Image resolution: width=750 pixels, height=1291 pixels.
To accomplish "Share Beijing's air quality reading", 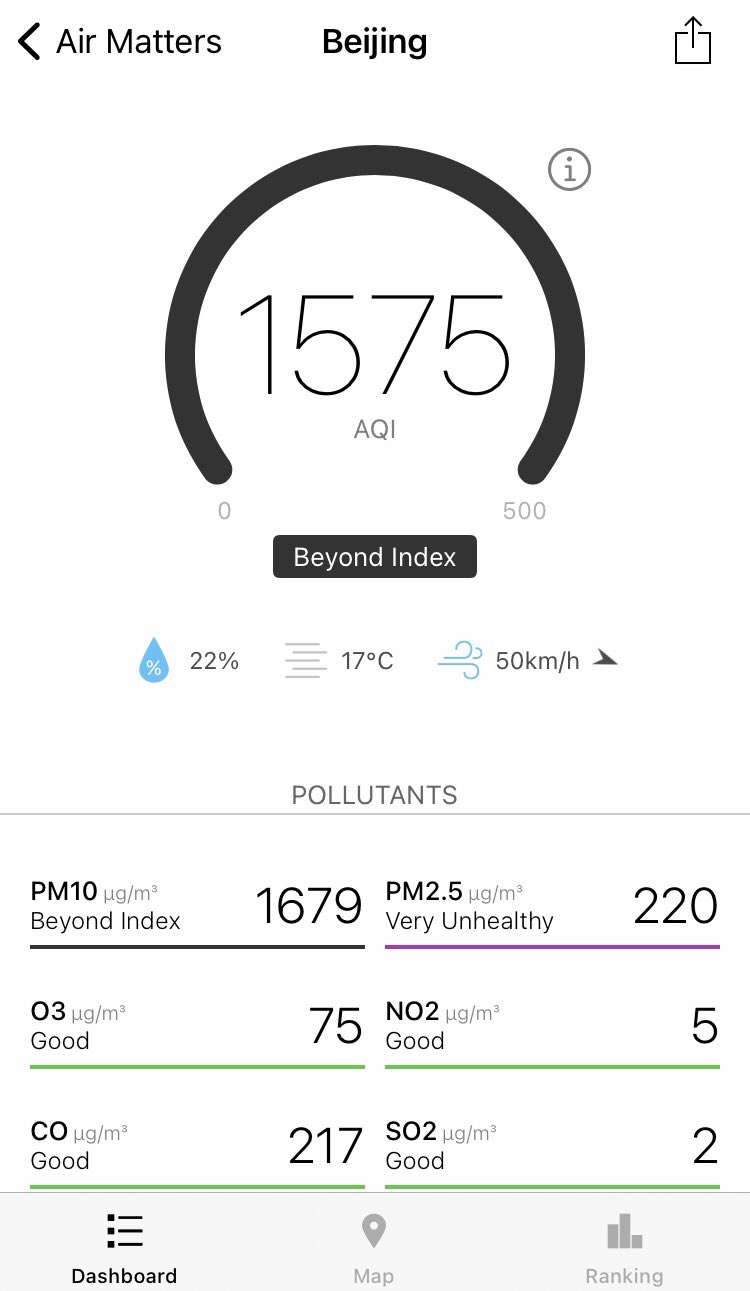I will [x=692, y=42].
